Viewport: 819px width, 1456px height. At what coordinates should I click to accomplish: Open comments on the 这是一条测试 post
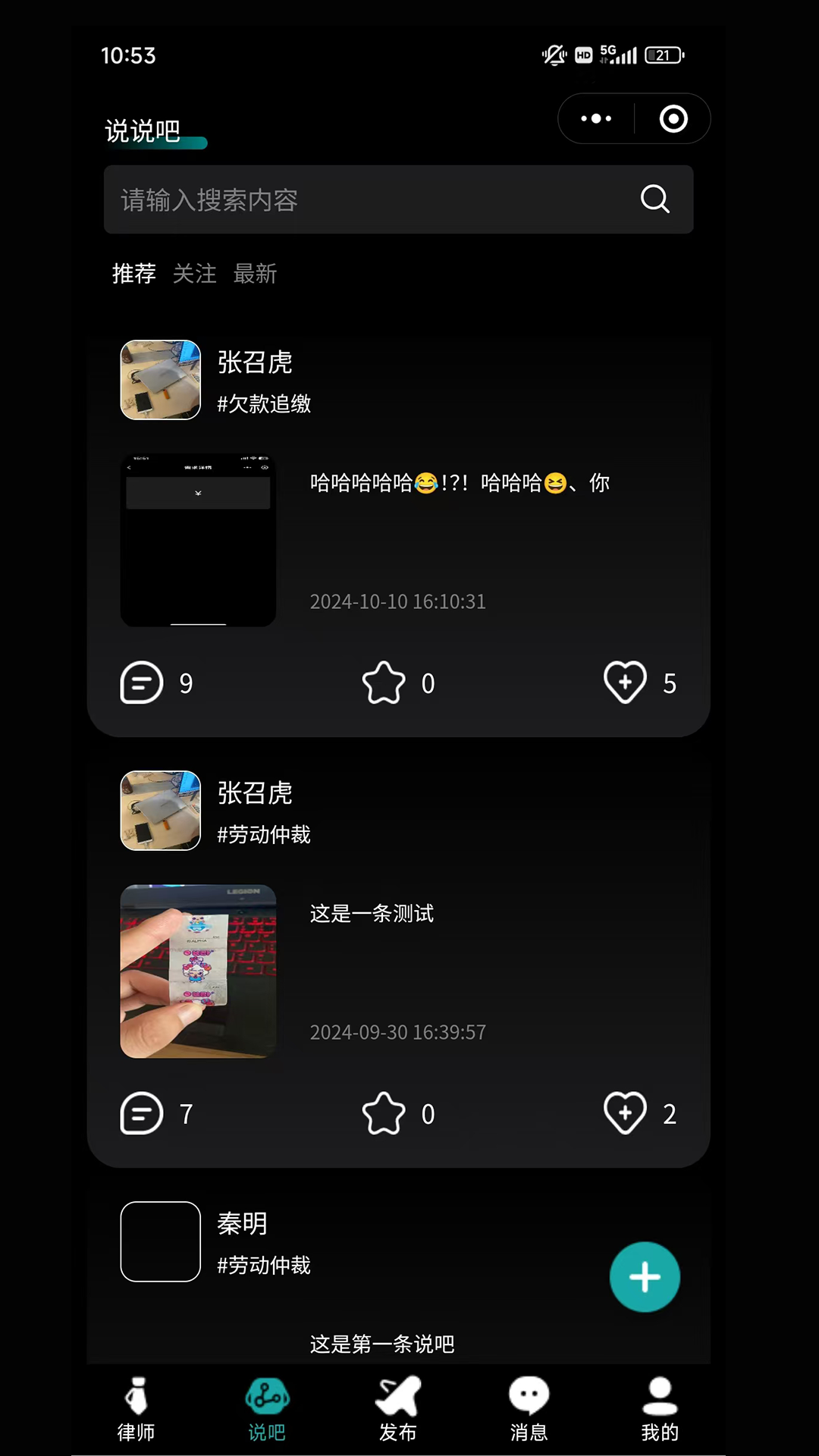pos(140,1113)
